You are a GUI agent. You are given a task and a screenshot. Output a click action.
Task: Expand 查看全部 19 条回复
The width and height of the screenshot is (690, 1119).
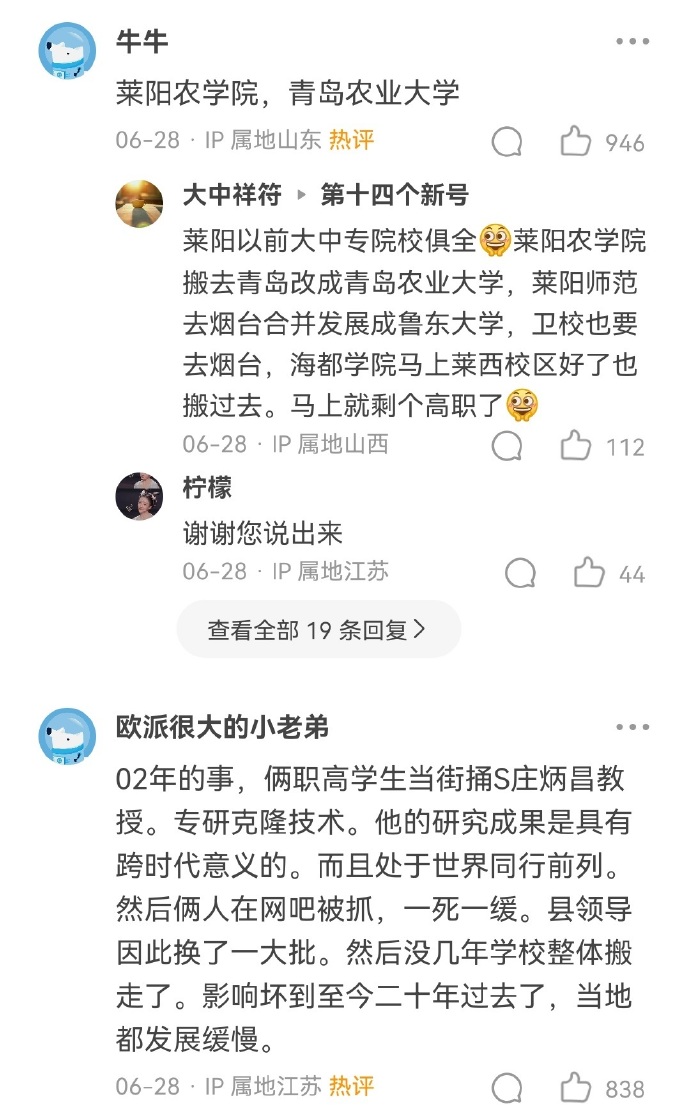pos(318,629)
